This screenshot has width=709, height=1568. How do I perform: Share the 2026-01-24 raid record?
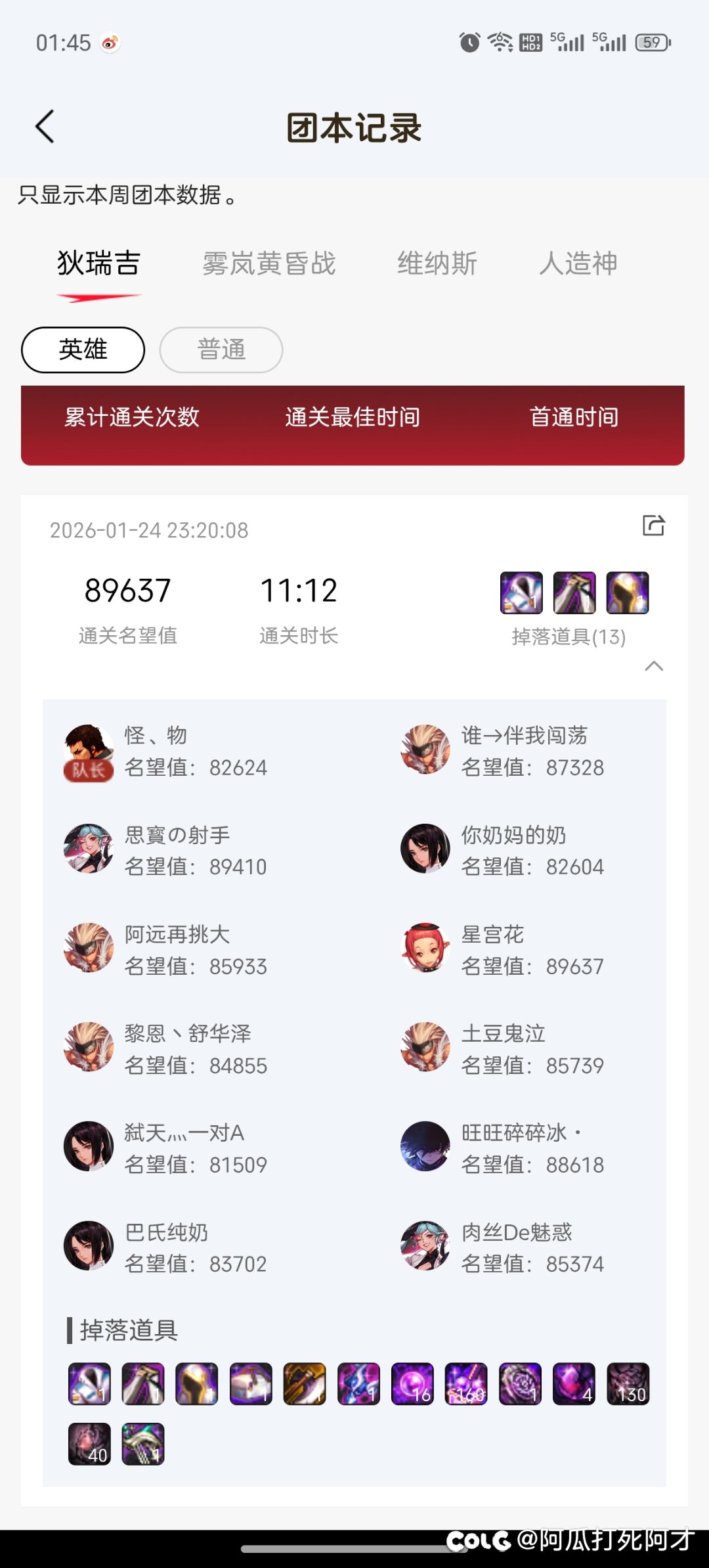(653, 526)
